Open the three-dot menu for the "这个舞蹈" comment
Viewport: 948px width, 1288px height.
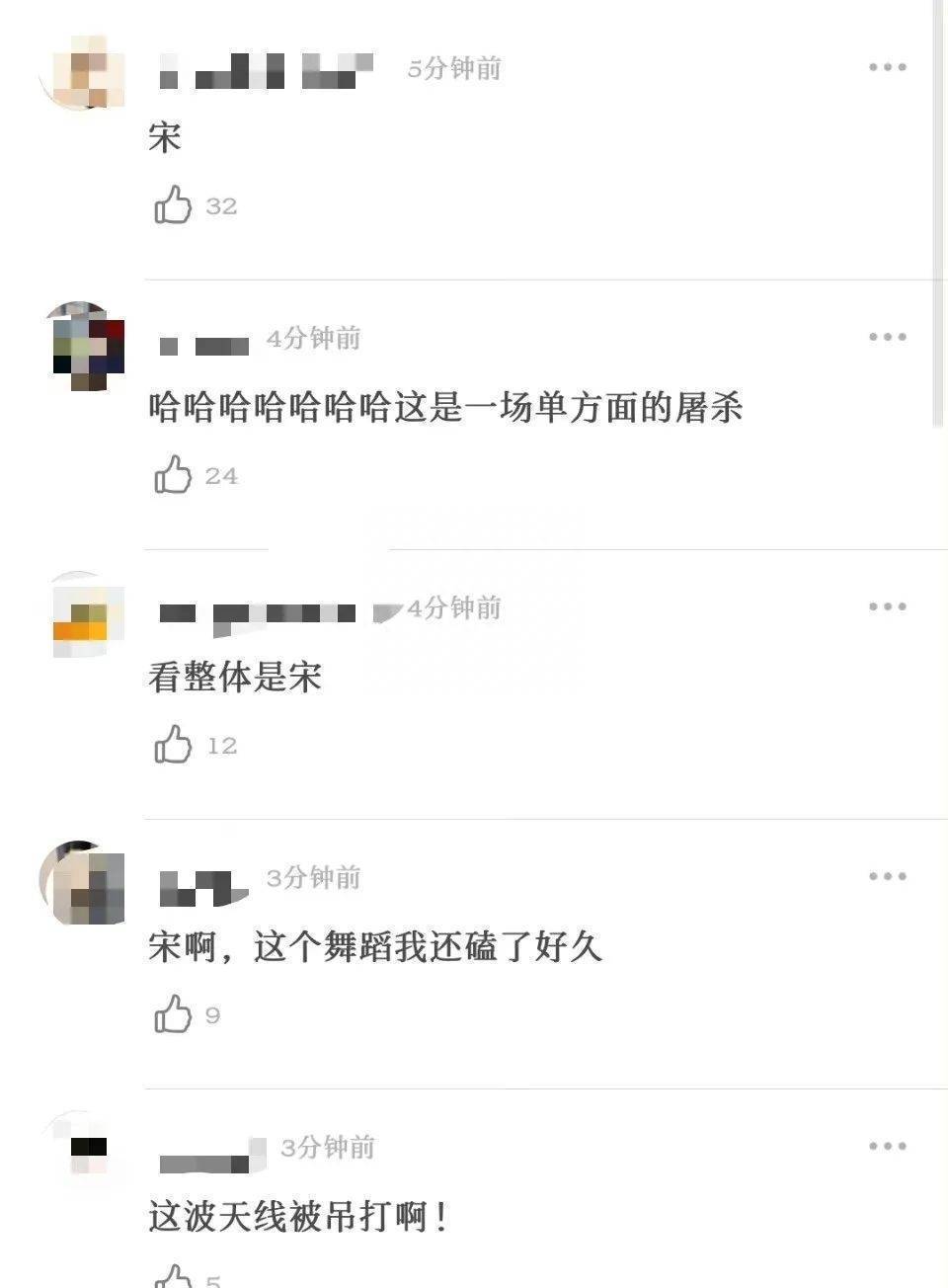click(887, 876)
